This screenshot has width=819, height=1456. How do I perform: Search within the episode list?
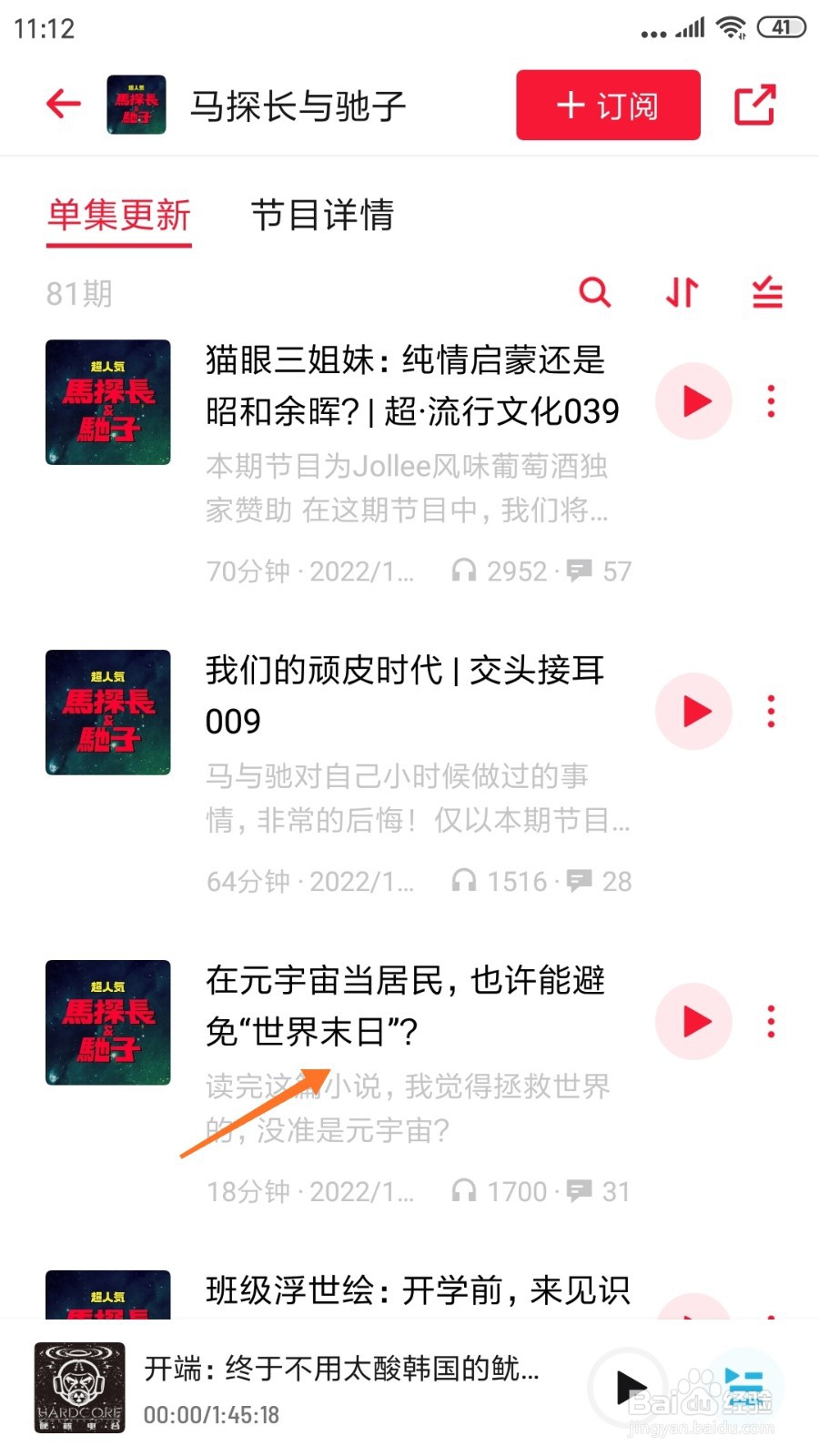pos(594,292)
